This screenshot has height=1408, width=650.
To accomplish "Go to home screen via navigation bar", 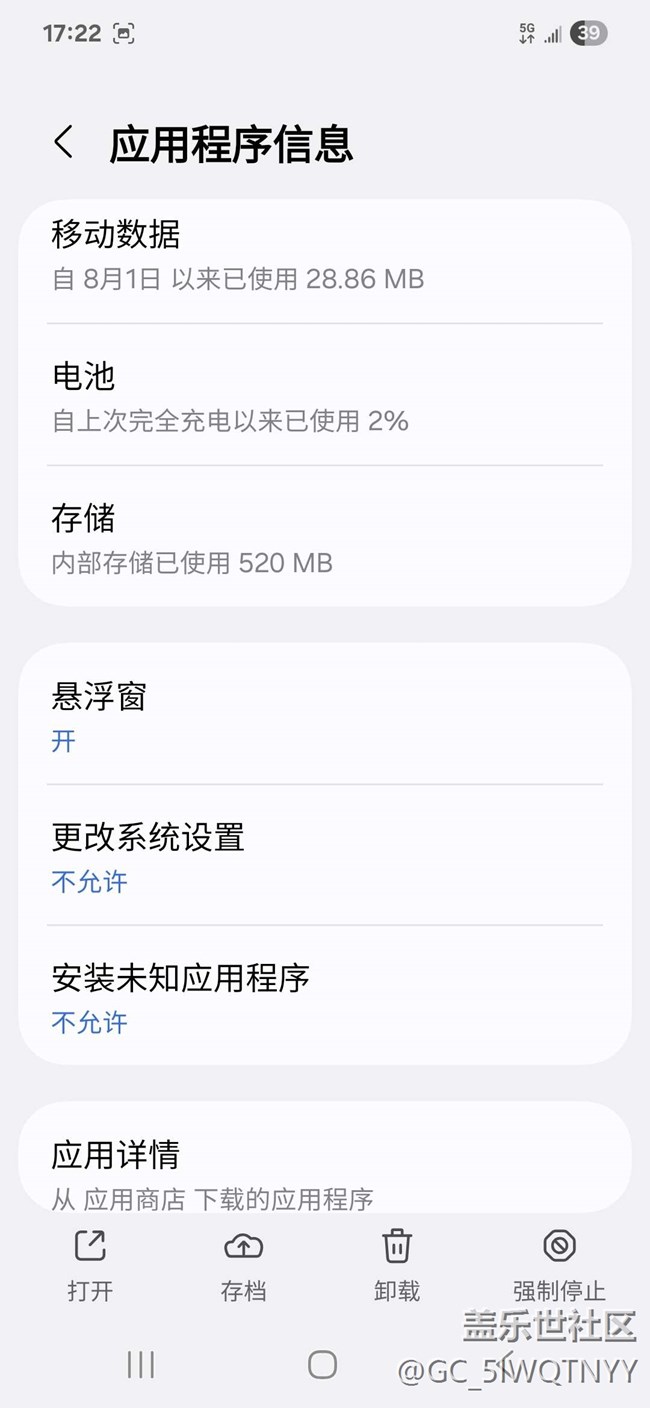I will [323, 1364].
